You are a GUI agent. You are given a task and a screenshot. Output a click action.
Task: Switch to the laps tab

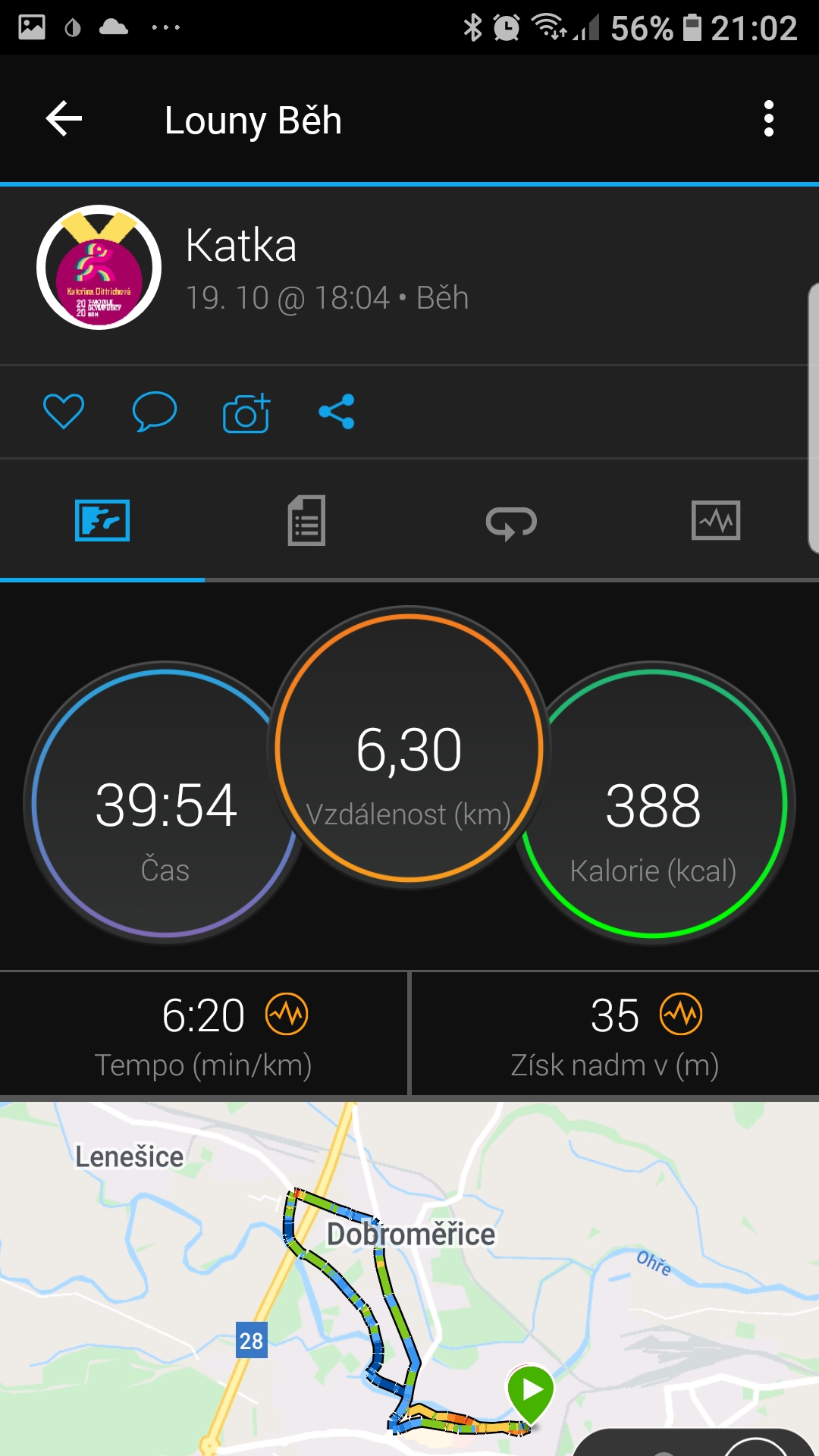511,522
